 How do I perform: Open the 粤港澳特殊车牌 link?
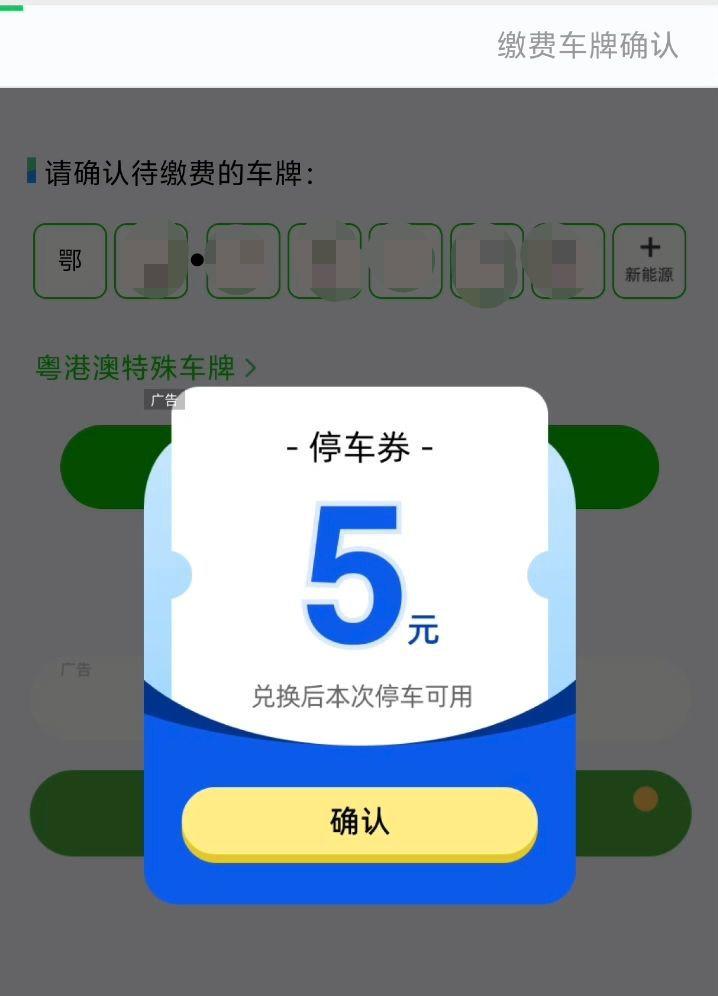pos(146,368)
